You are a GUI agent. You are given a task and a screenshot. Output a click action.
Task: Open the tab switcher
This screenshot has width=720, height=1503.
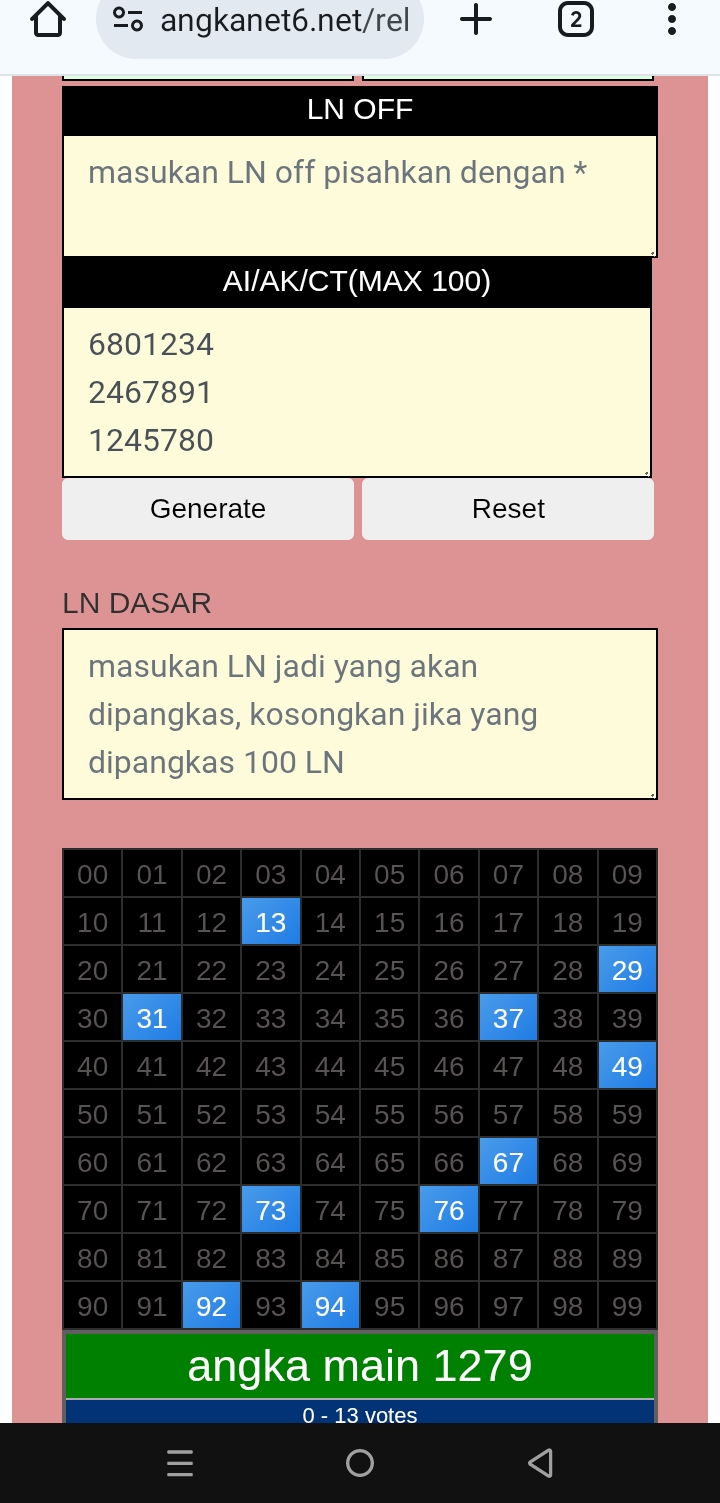pos(575,20)
